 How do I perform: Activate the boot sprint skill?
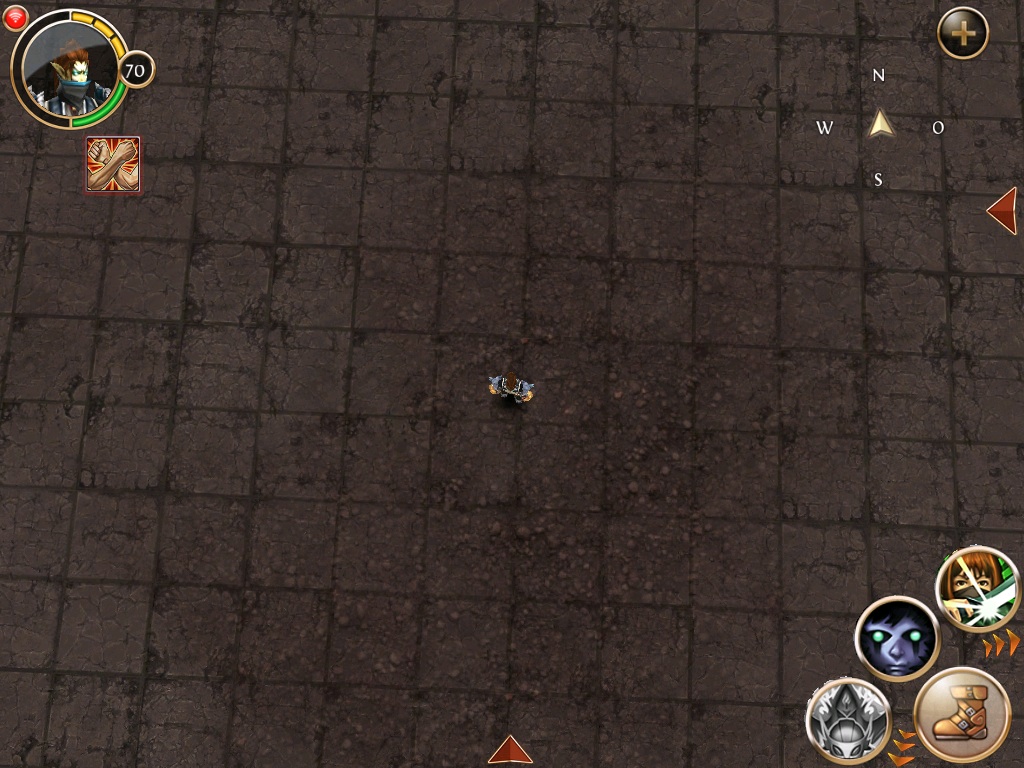[x=962, y=714]
